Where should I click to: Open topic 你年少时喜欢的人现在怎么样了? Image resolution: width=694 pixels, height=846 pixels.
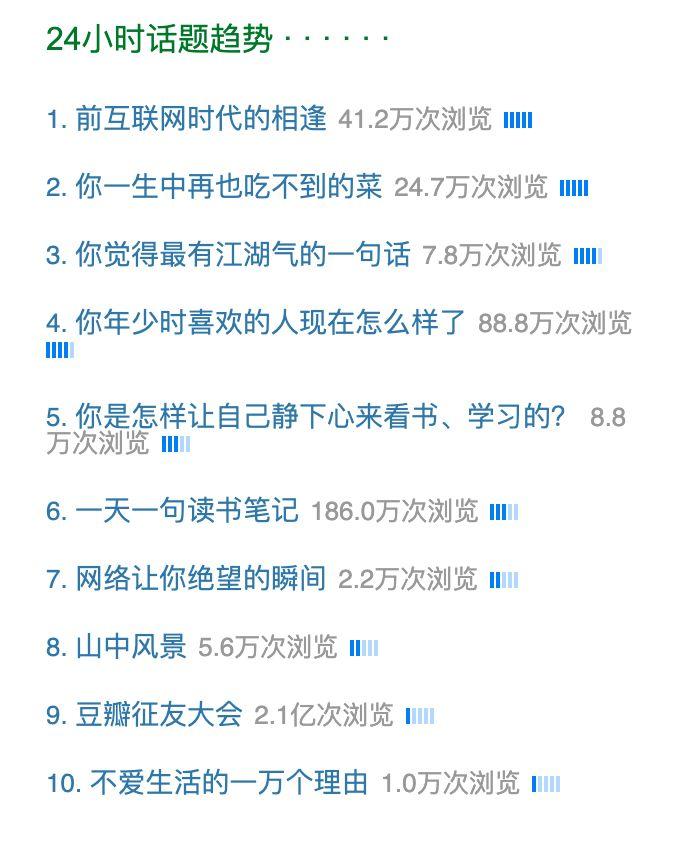tap(270, 323)
